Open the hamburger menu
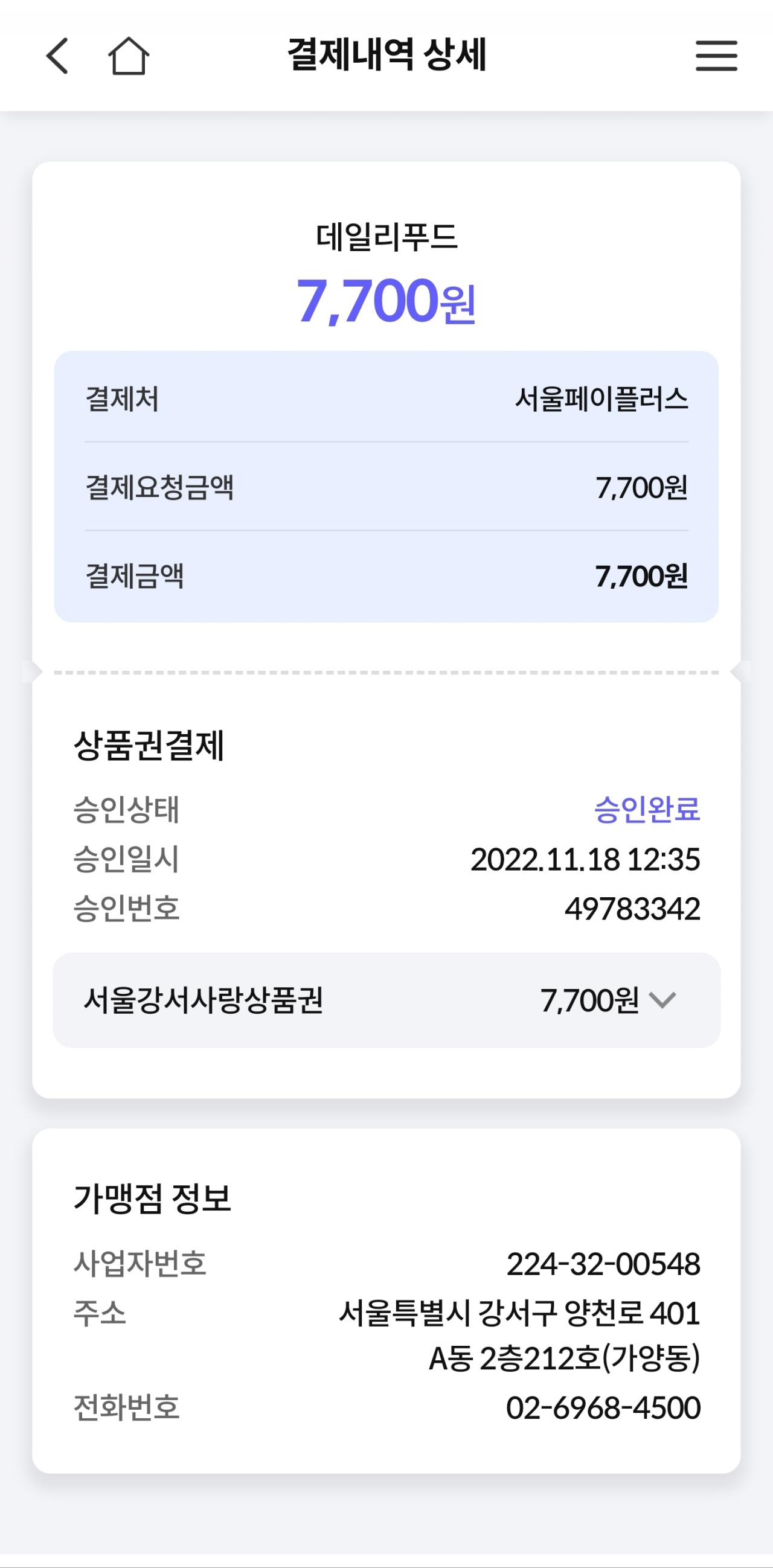Screen dimensions: 773x1568 (x=716, y=56)
